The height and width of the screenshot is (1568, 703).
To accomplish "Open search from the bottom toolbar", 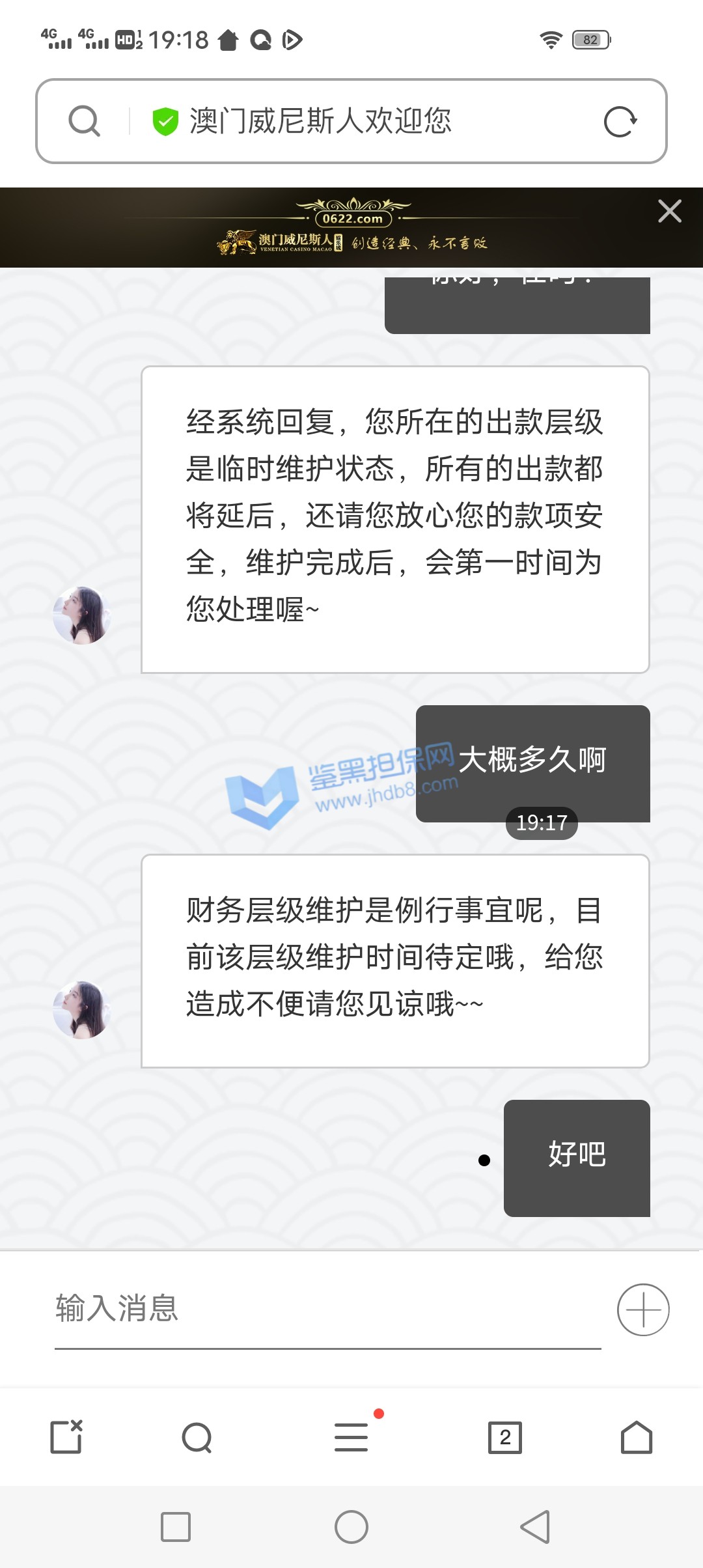I will (197, 1437).
